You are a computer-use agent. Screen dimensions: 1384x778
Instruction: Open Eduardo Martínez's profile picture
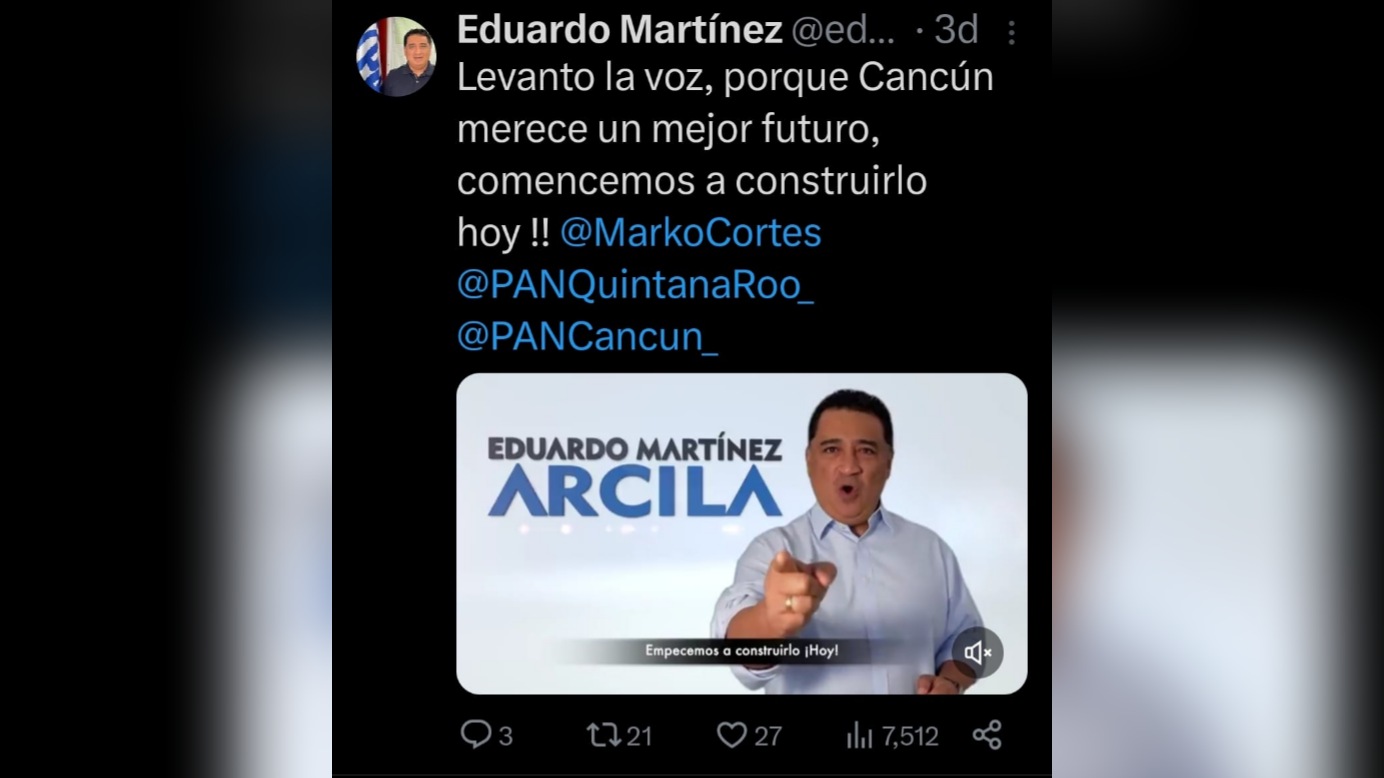[x=396, y=57]
